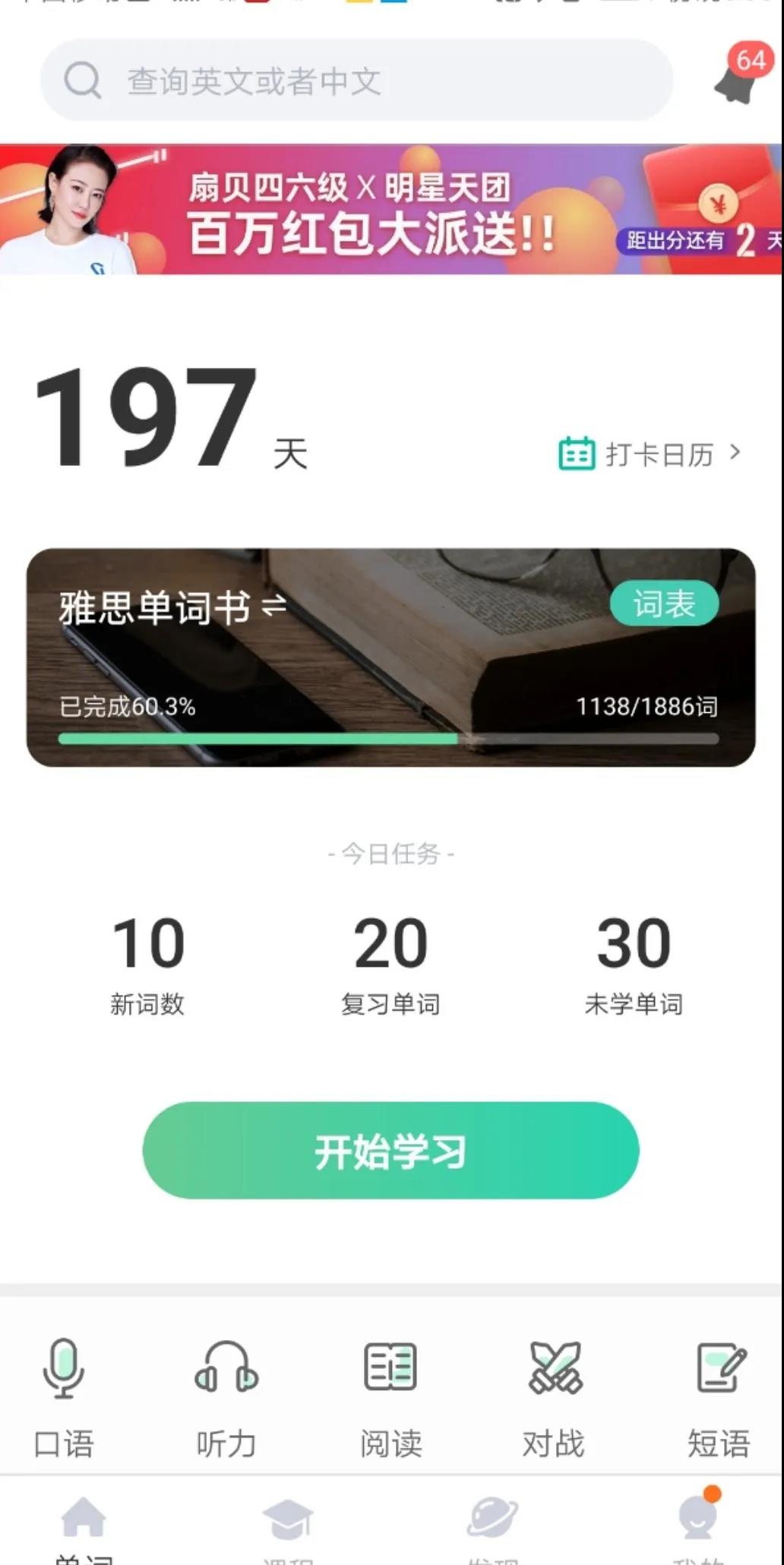
Task: Open 短语 phrases section
Action: [x=719, y=1397]
